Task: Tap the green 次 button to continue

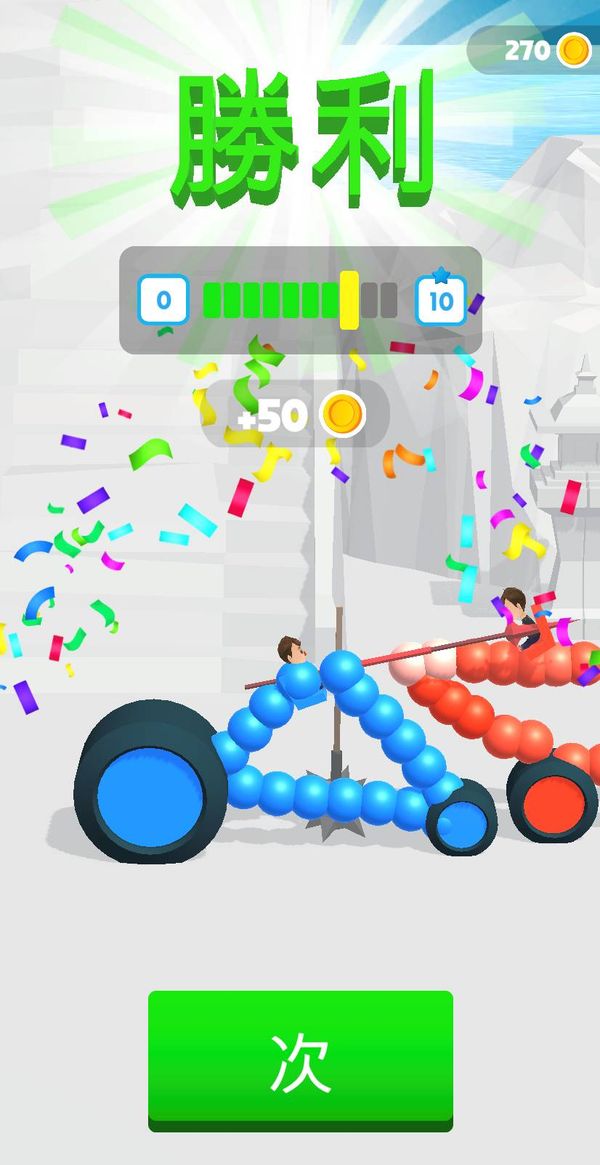Action: tap(300, 1060)
